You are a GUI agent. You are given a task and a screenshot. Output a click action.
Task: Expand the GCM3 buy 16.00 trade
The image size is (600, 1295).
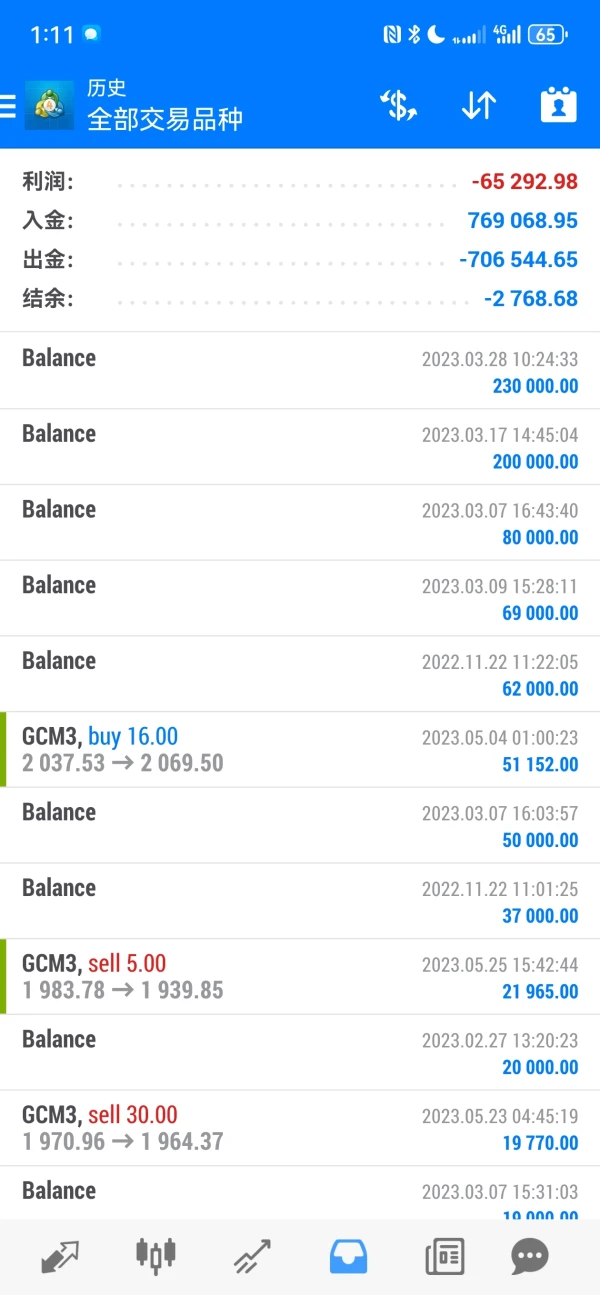(x=300, y=750)
